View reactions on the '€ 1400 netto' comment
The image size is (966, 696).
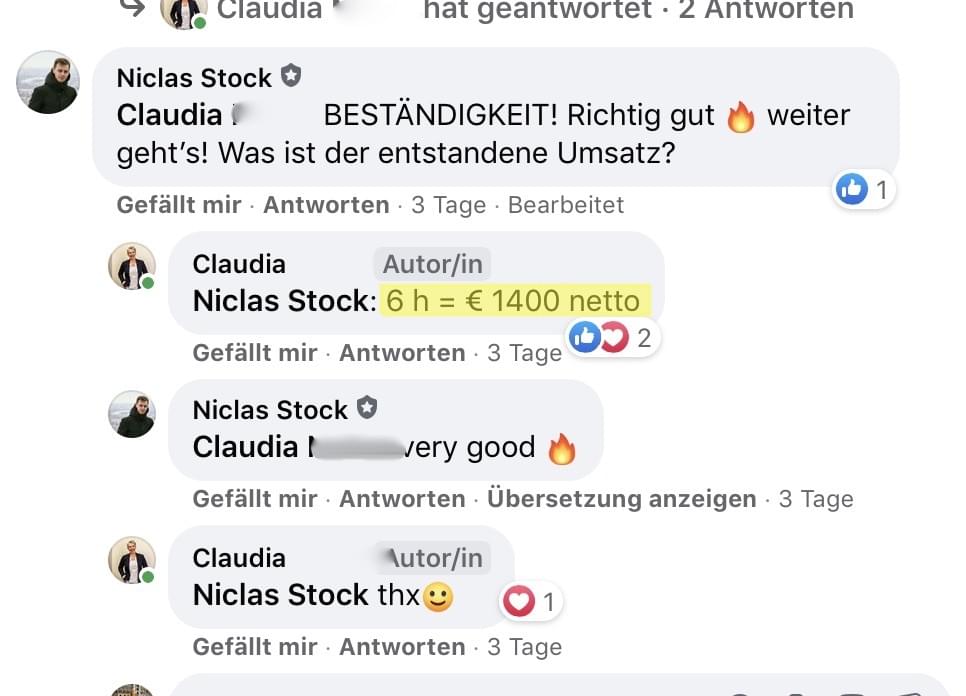pos(610,338)
